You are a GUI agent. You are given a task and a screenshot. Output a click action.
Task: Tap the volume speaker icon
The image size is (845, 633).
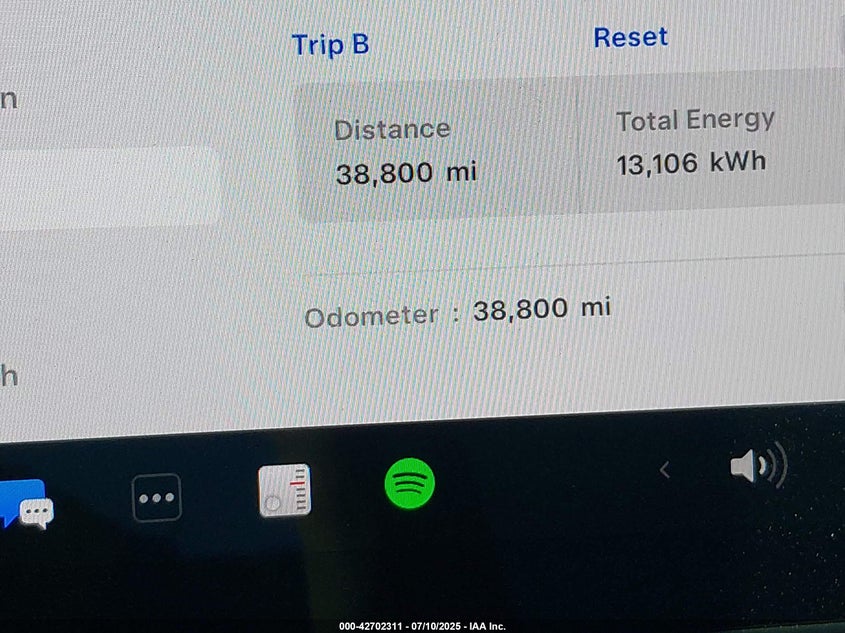coord(758,466)
